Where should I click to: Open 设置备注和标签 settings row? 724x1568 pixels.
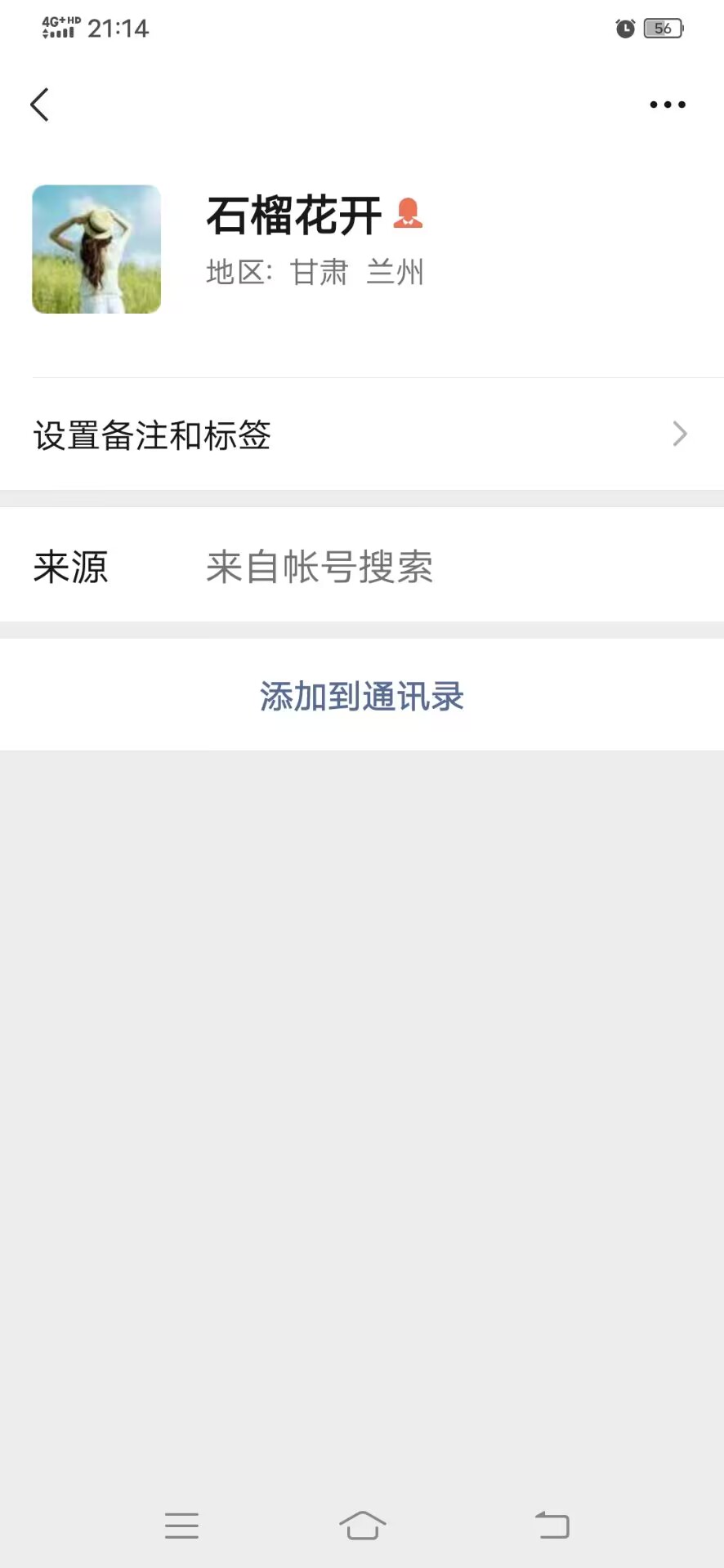point(361,434)
